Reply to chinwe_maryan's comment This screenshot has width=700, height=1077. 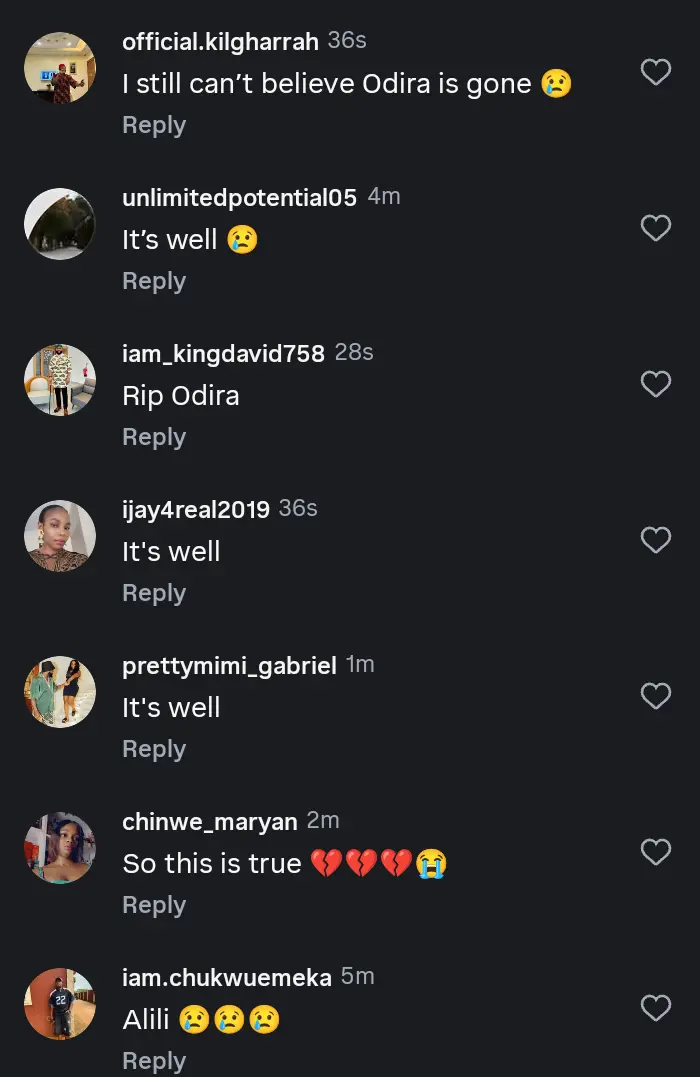tap(154, 905)
